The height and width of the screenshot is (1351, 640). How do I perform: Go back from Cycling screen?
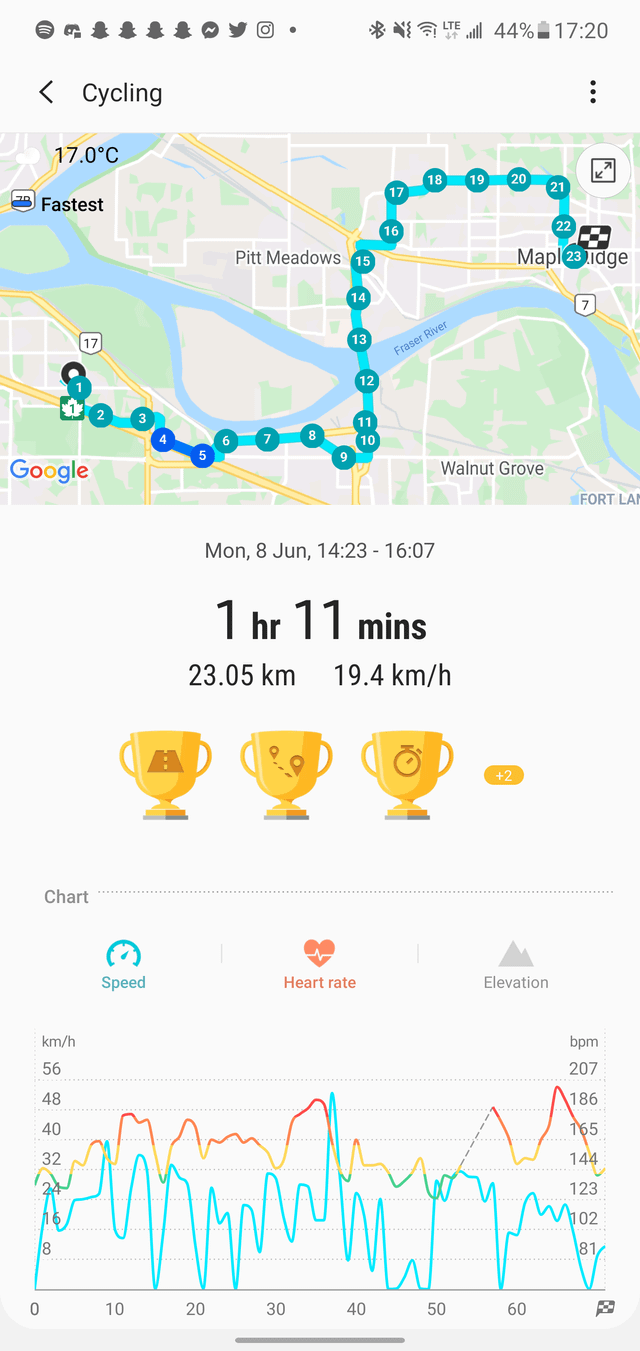pos(46,93)
